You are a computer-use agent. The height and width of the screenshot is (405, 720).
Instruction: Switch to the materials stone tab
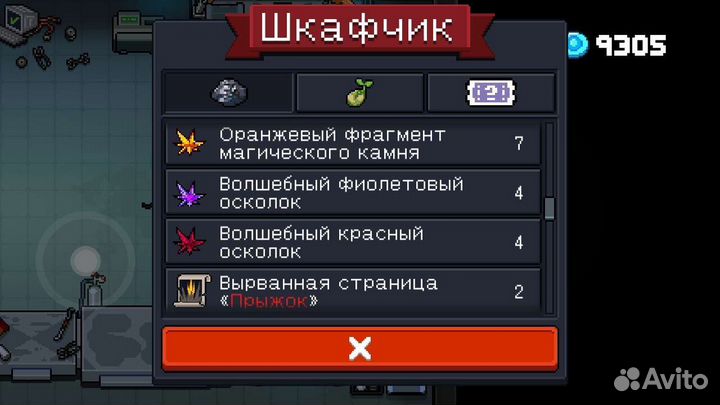[228, 93]
